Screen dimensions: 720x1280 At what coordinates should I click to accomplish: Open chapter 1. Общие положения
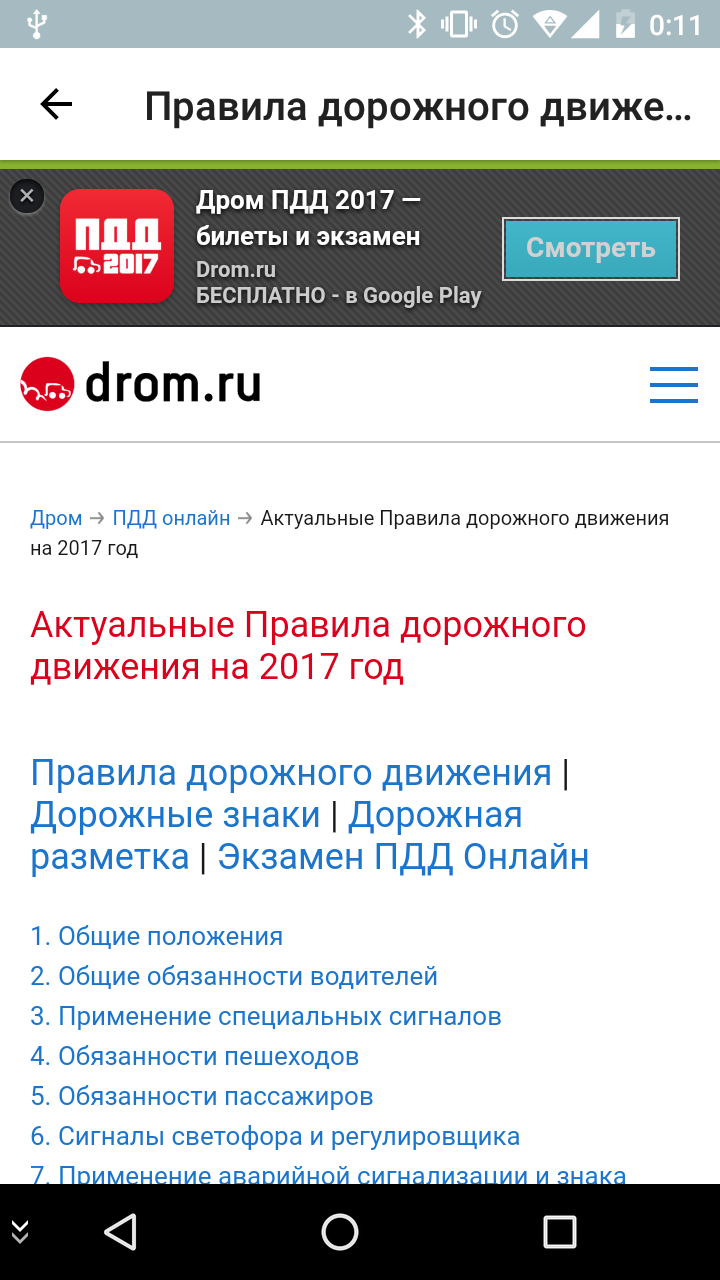157,937
